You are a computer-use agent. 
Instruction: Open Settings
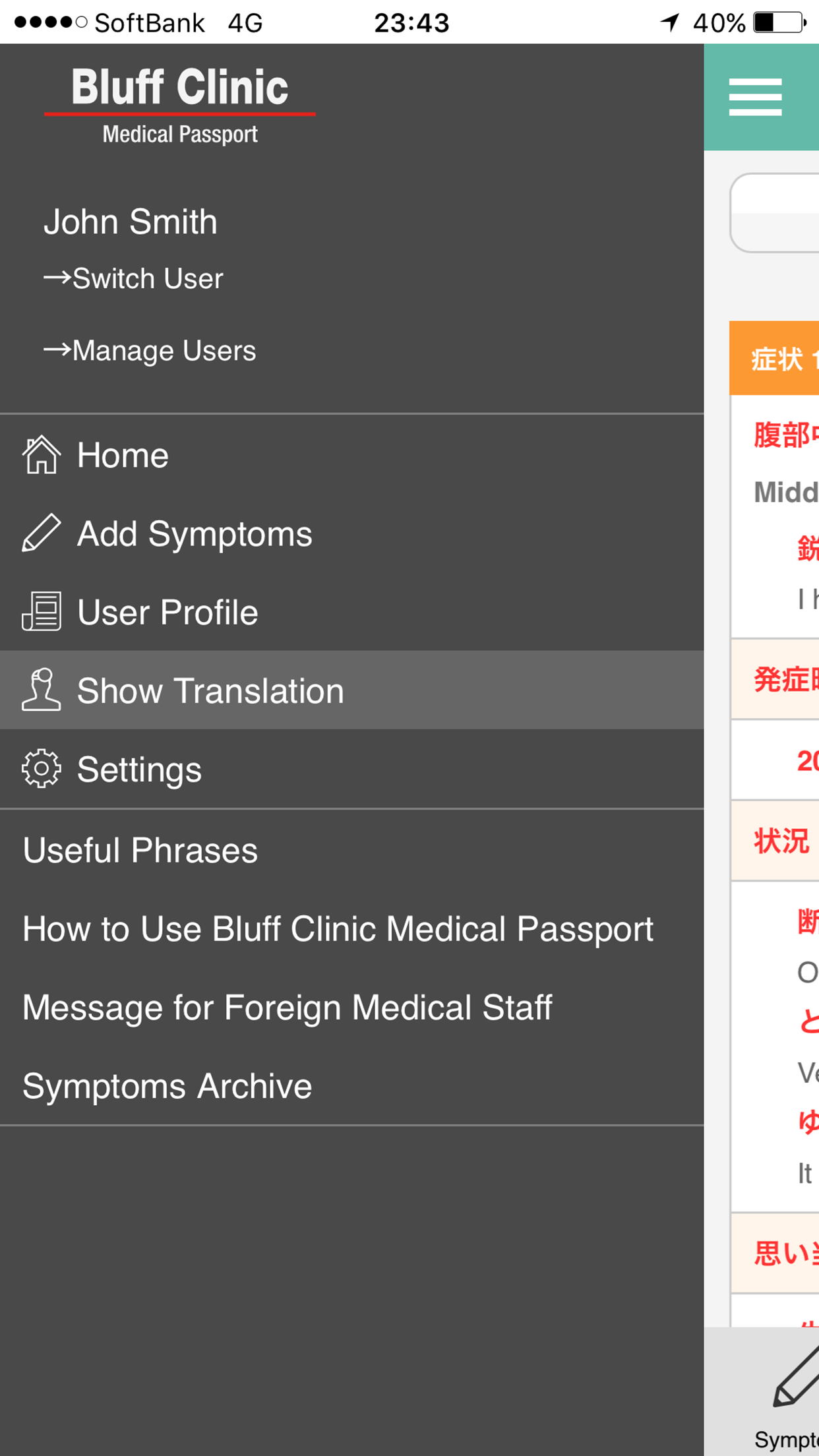pos(351,769)
